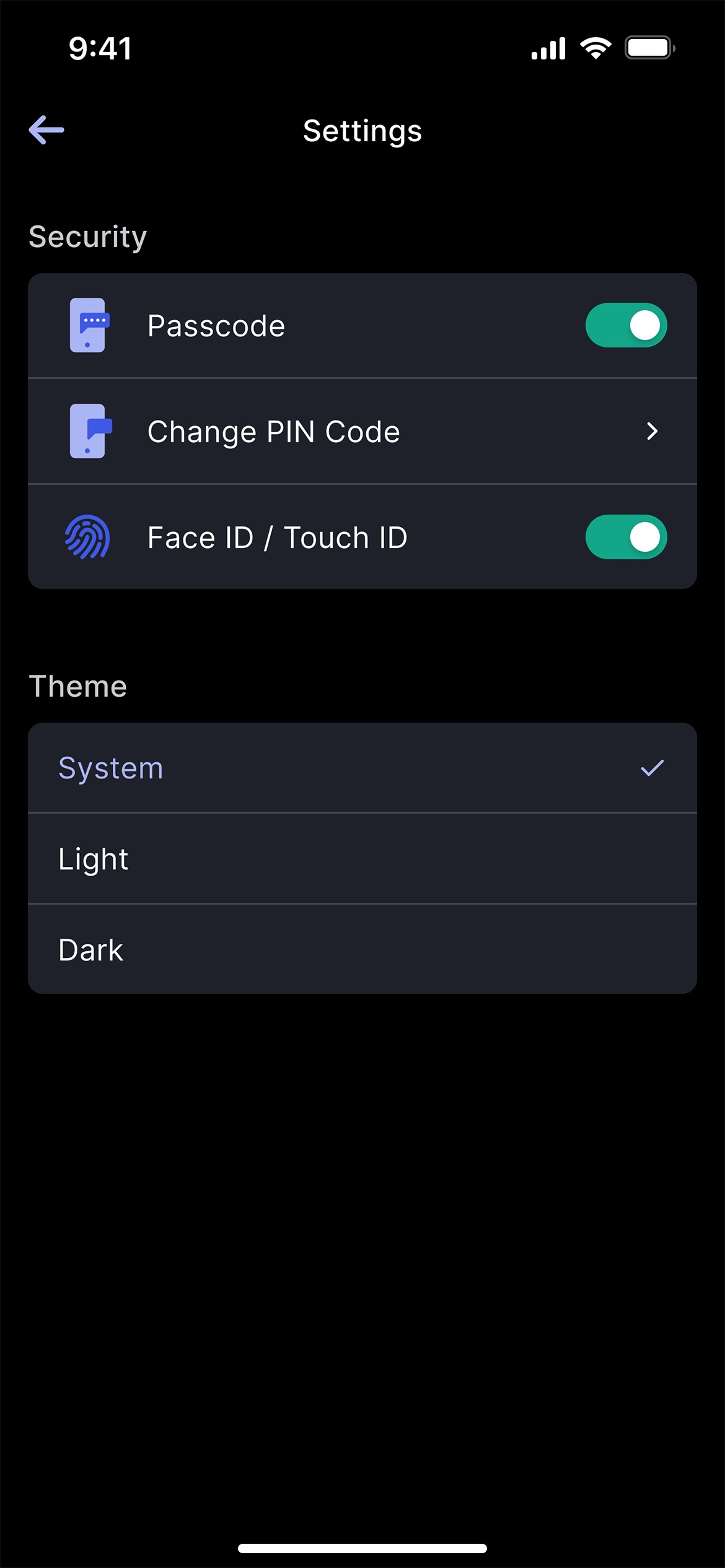The image size is (725, 1568).
Task: Click the checkmark beside System theme
Action: pyautogui.click(x=651, y=768)
